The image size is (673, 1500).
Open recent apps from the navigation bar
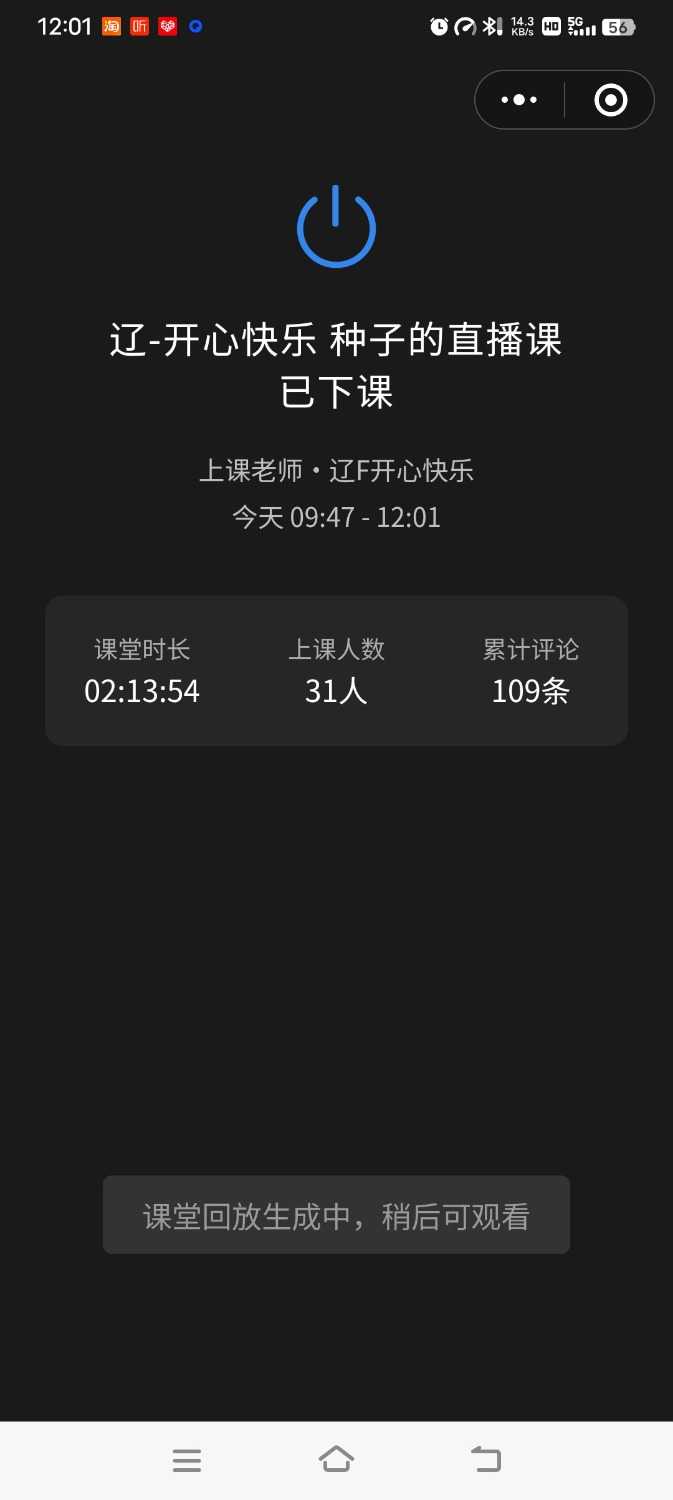187,1460
